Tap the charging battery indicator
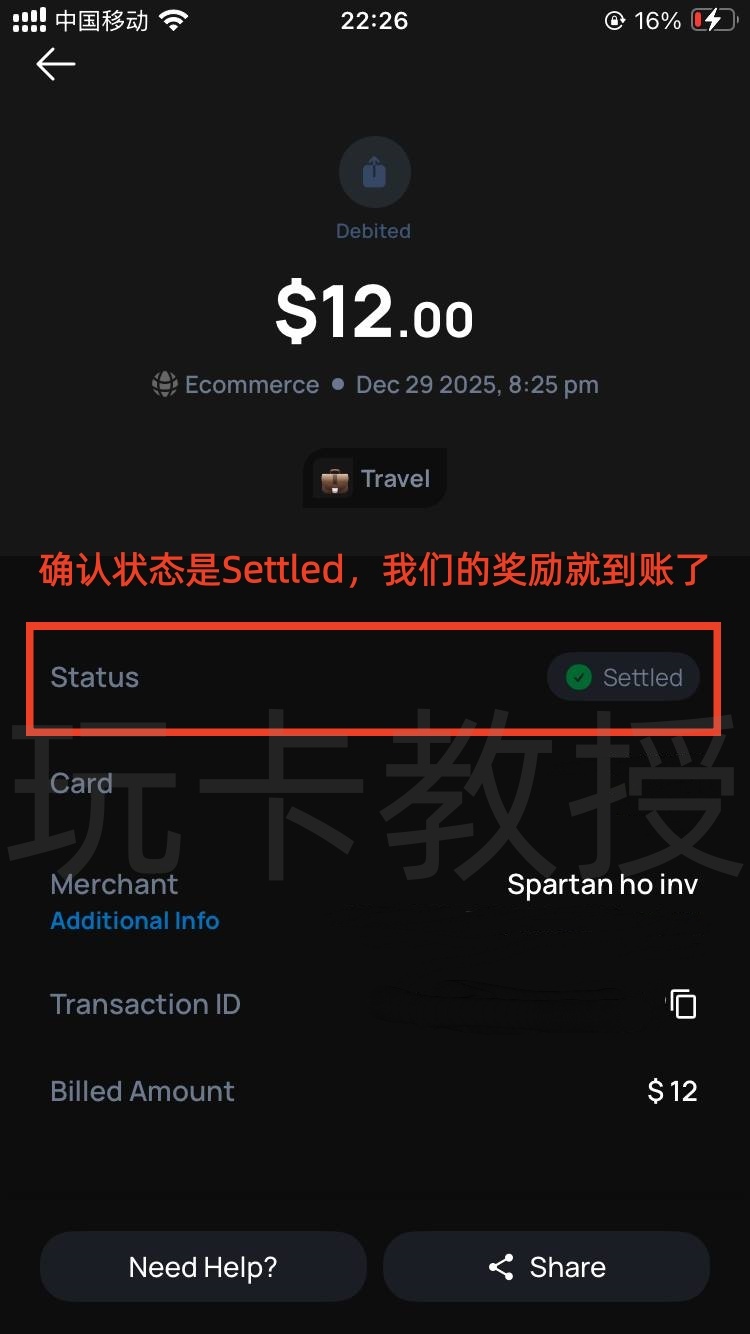Screen dimensions: 750x1334 712,20
